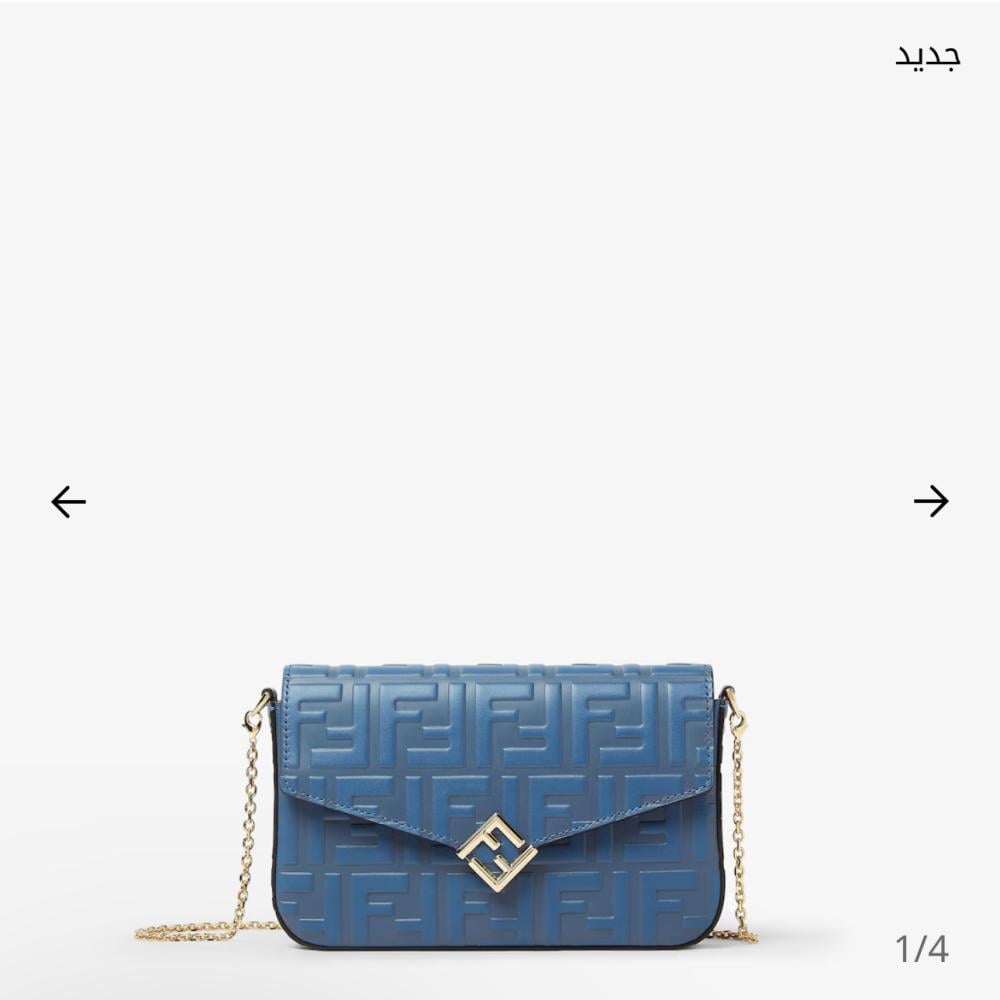Go to the previous product image
1000x1000 pixels.
click(x=68, y=501)
